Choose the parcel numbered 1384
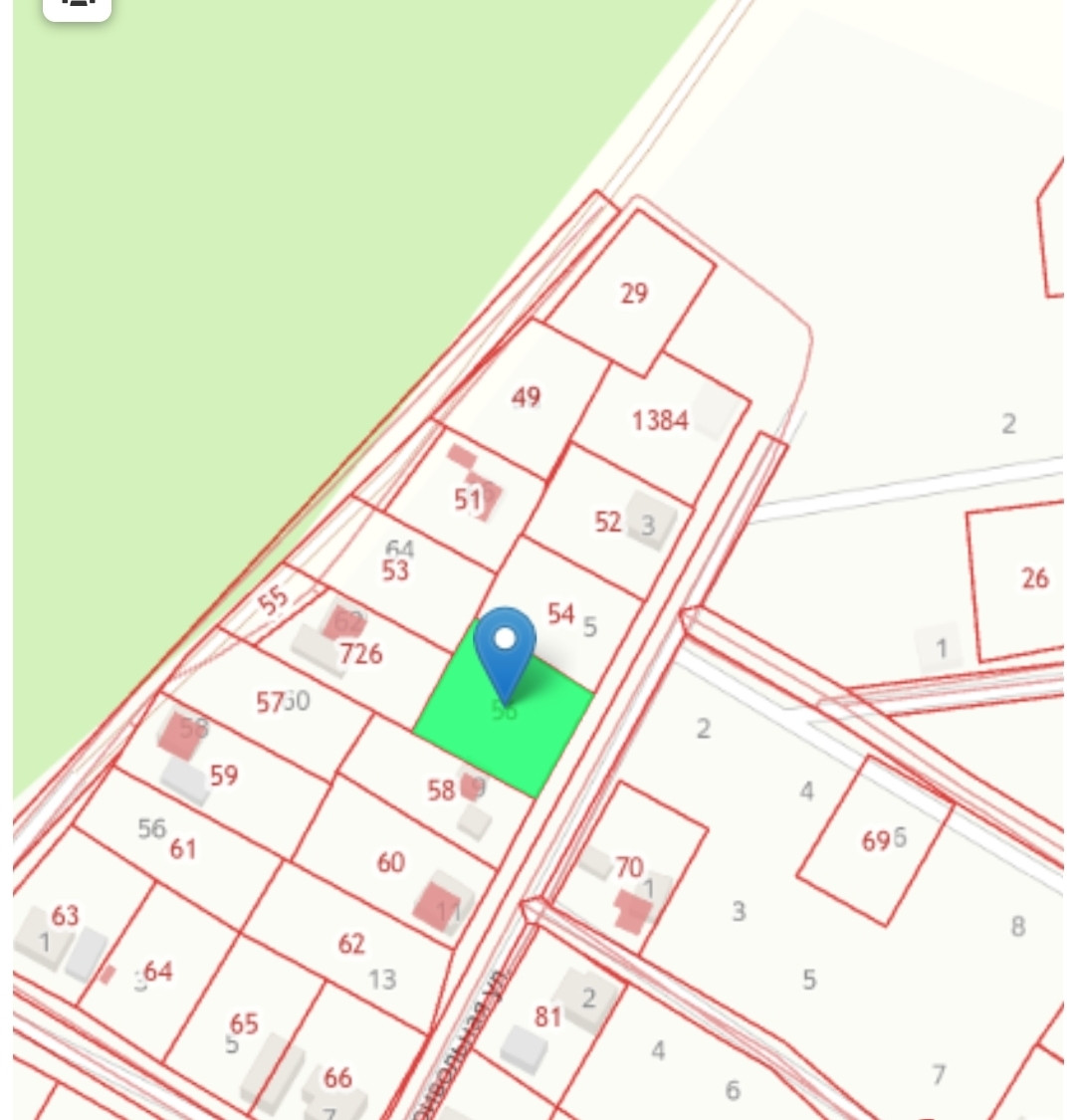This screenshot has height=1120, width=1075. (x=659, y=420)
